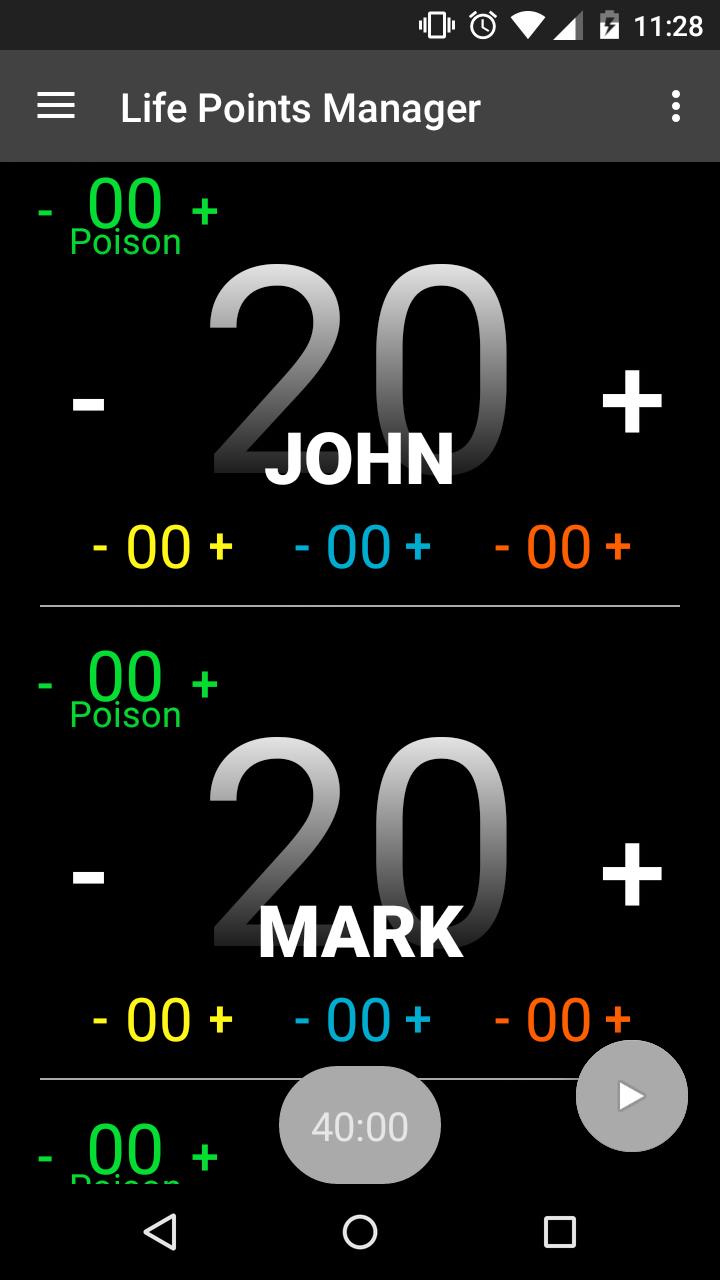Image resolution: width=720 pixels, height=1280 pixels.
Task: Tap the name JOHN to rename the player
Action: (x=360, y=458)
